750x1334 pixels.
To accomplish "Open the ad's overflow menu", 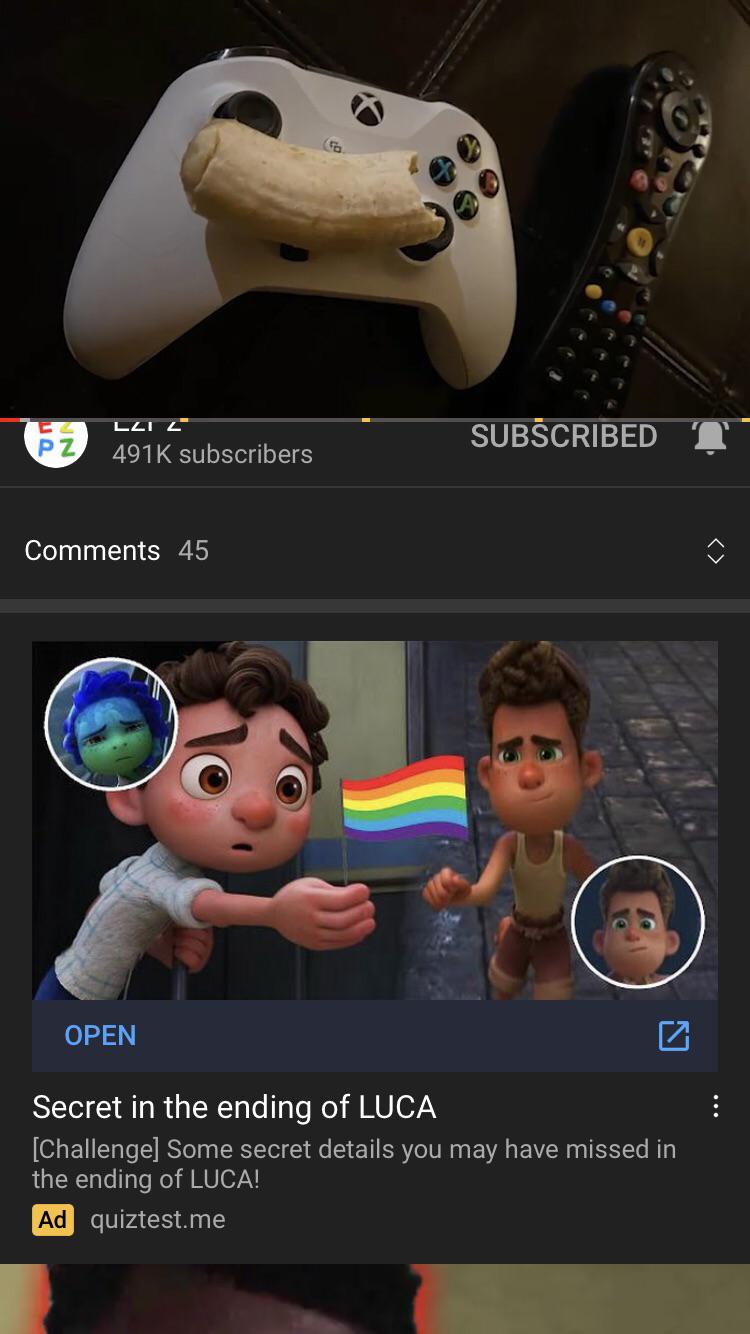I will tap(715, 1106).
